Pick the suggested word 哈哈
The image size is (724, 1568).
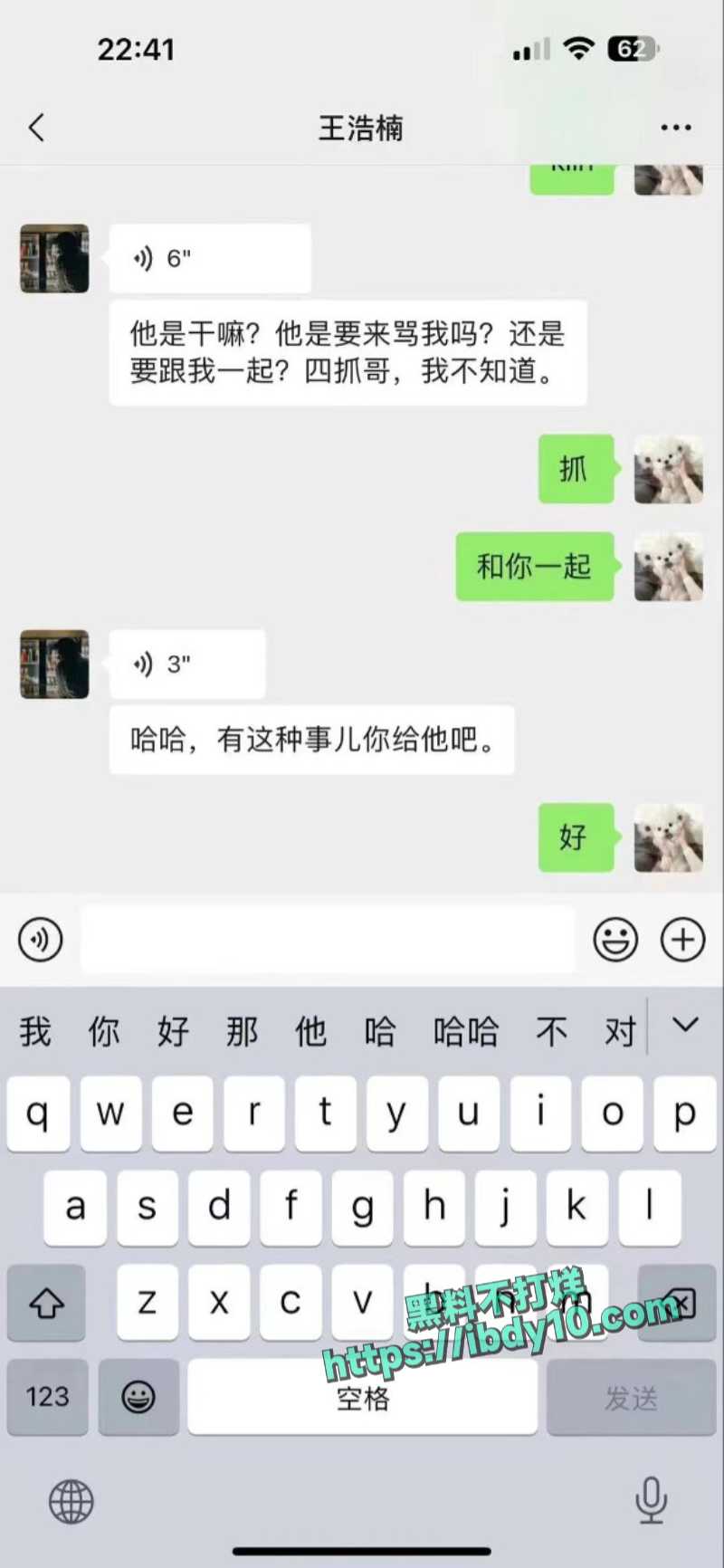click(466, 1031)
